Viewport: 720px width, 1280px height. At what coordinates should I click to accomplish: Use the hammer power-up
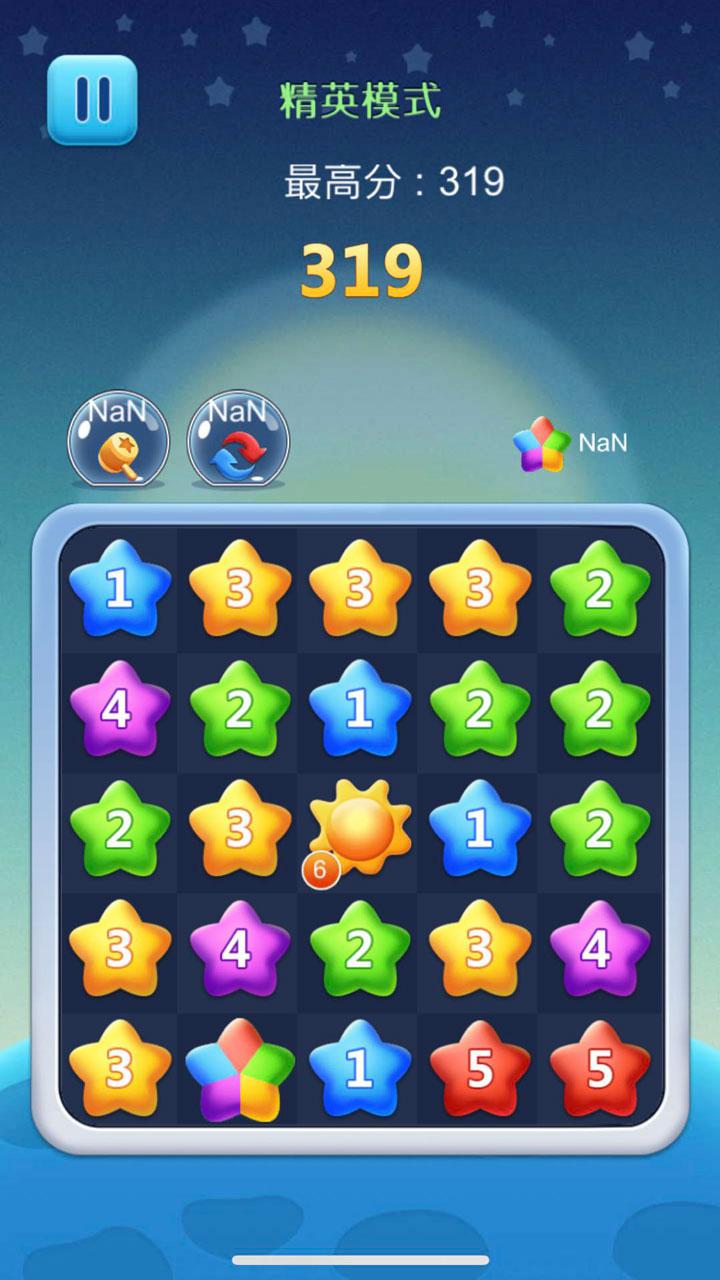click(118, 440)
